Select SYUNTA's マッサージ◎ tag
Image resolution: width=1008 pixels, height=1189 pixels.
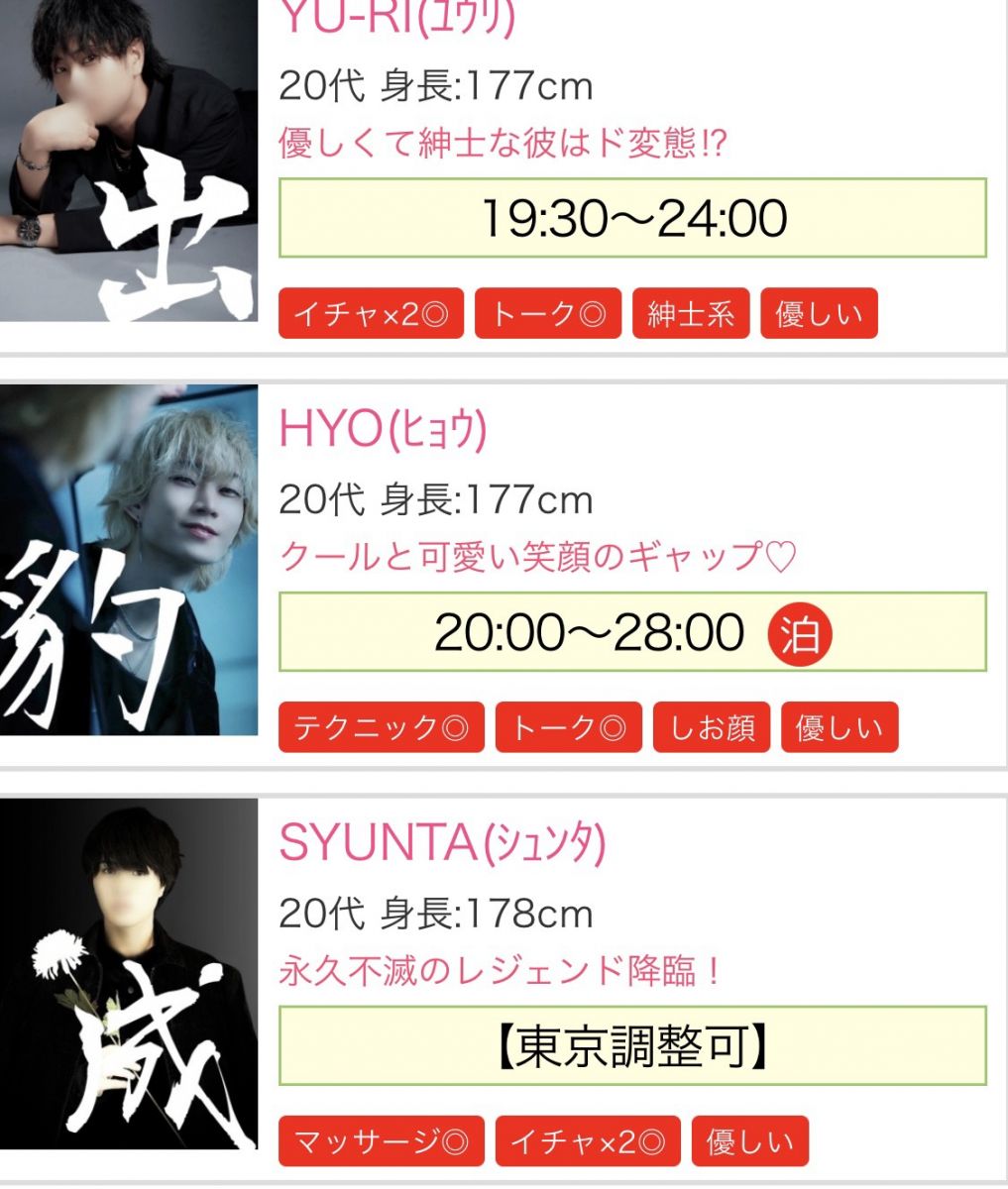381,1141
